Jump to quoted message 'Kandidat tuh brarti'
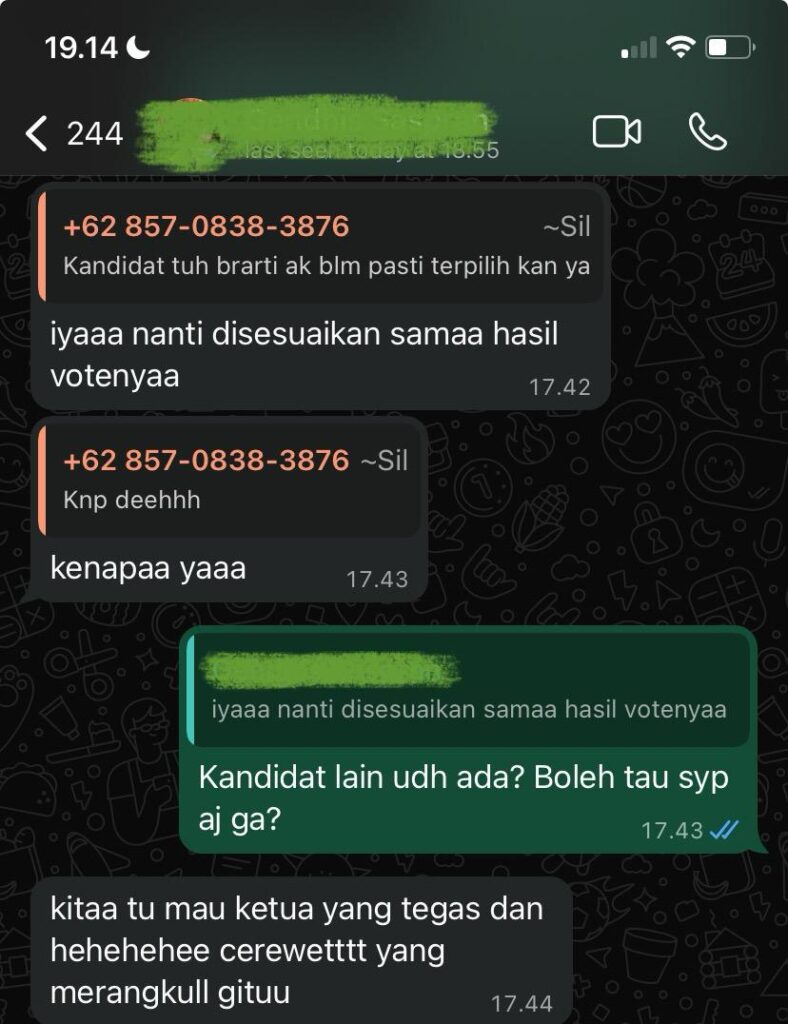Viewport: 788px width, 1024px height. pyautogui.click(x=322, y=246)
